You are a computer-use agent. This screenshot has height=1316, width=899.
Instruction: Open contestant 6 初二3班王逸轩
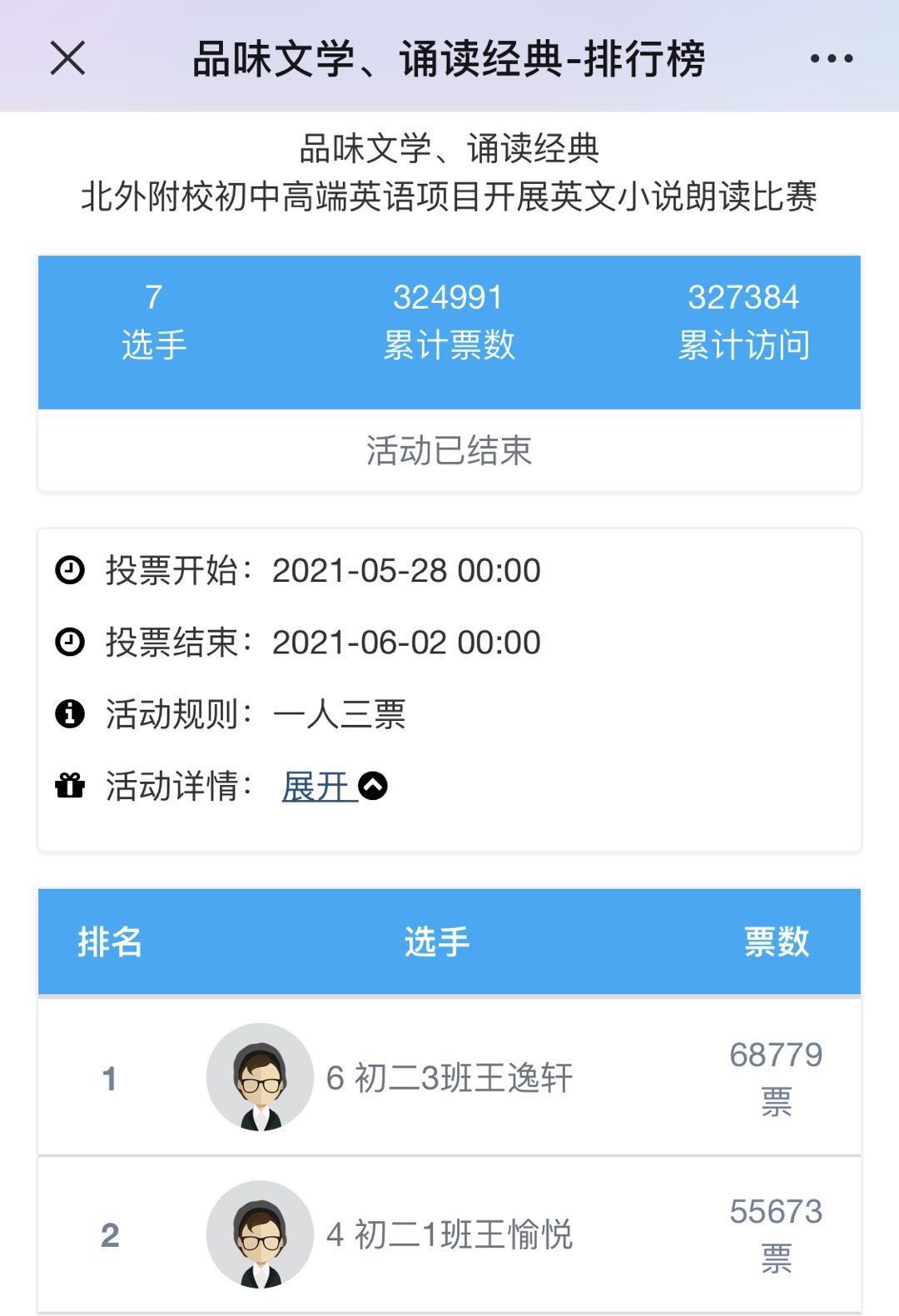[449, 1078]
